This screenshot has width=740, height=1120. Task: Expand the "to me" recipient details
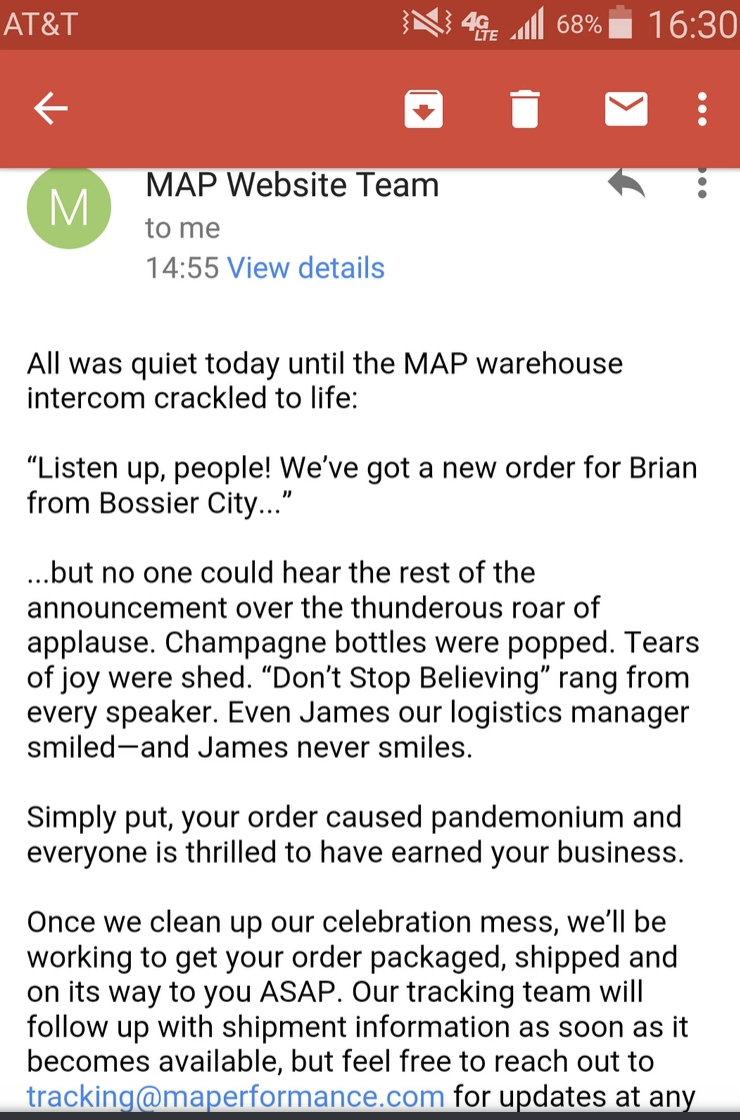(182, 228)
